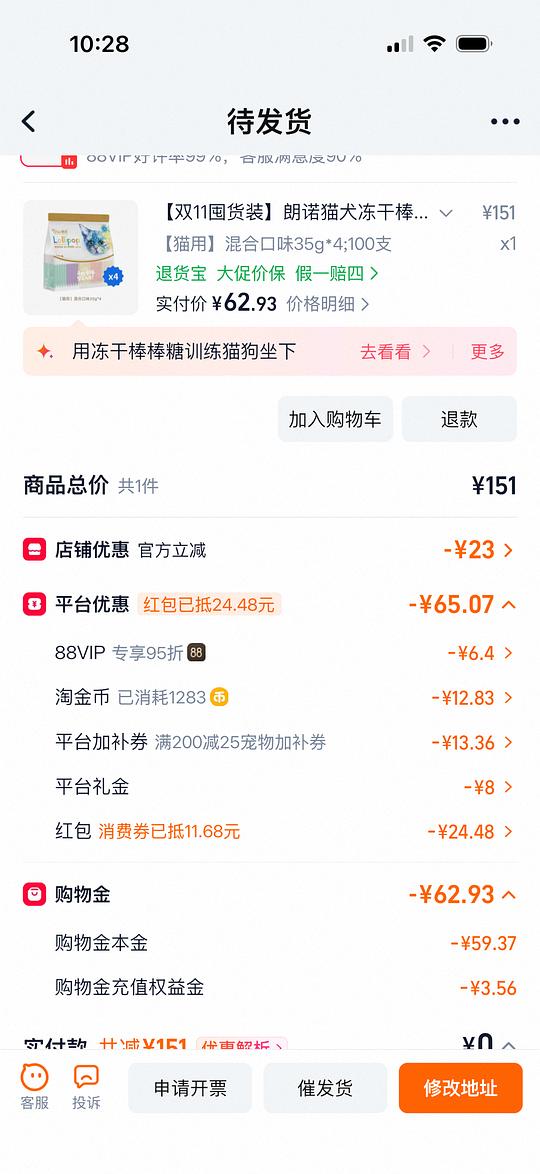Tap 申请开票 to request invoice
The height and width of the screenshot is (1174, 540).
[190, 1088]
